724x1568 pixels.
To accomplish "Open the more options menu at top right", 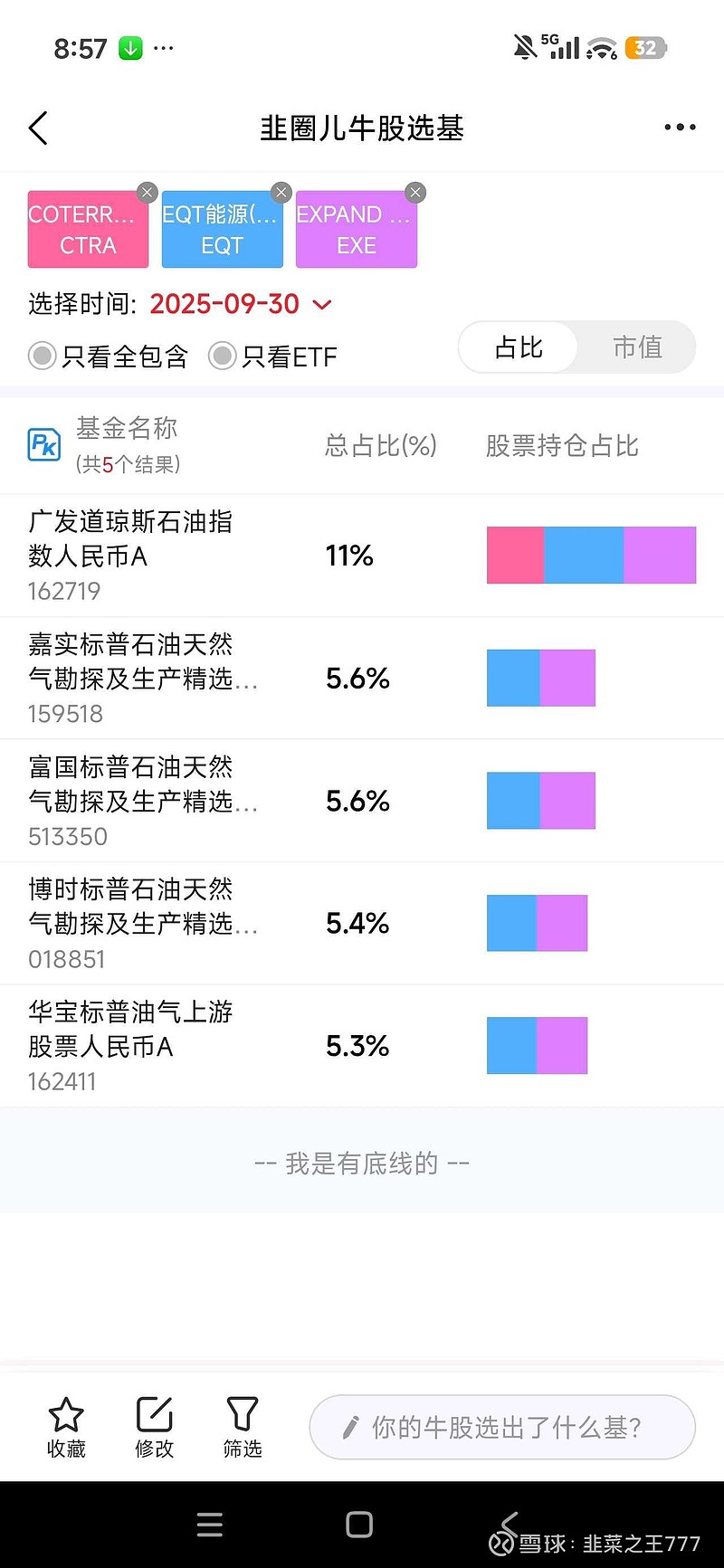I will (x=679, y=127).
